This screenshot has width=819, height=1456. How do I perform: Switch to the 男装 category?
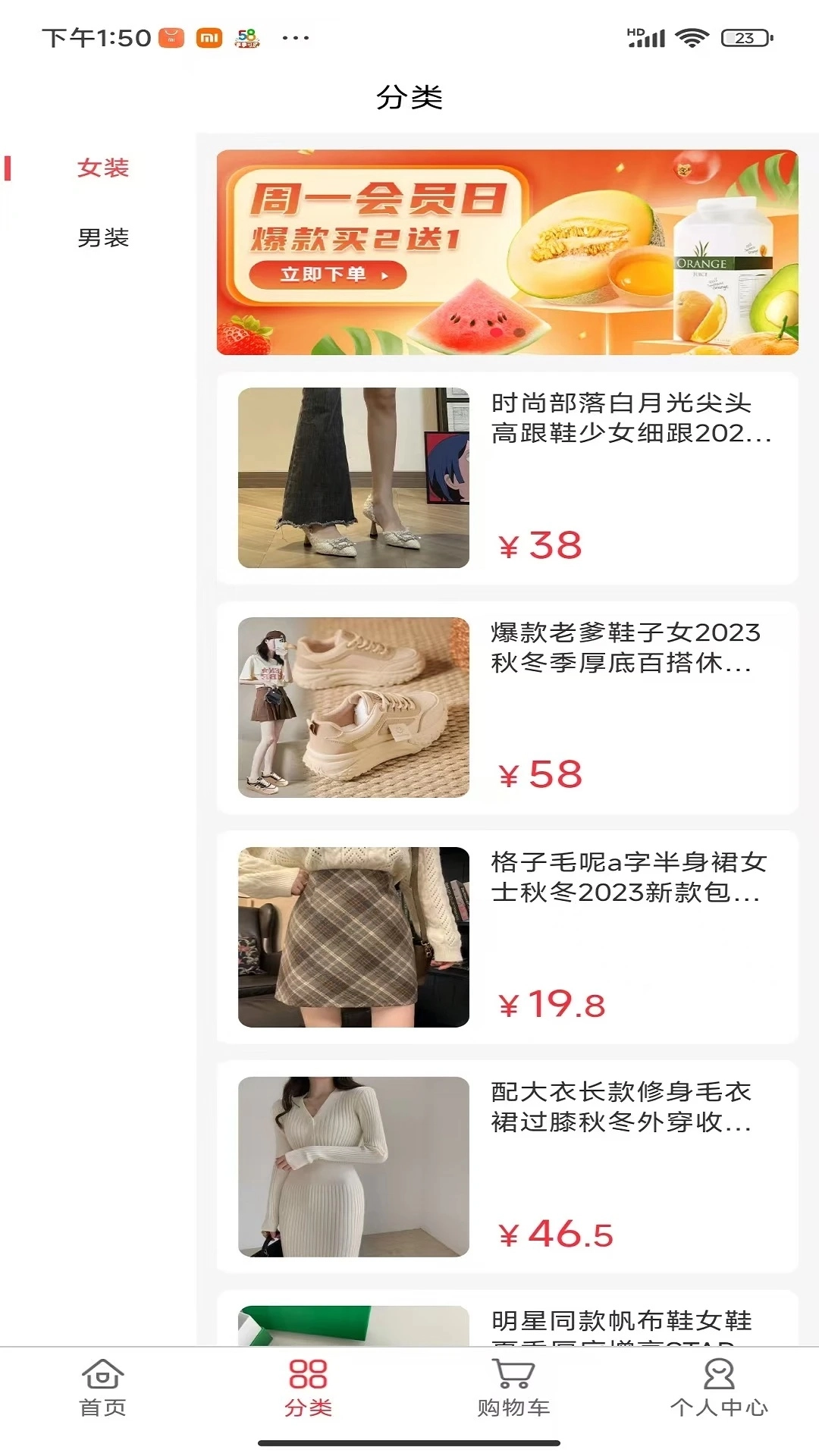(x=103, y=238)
